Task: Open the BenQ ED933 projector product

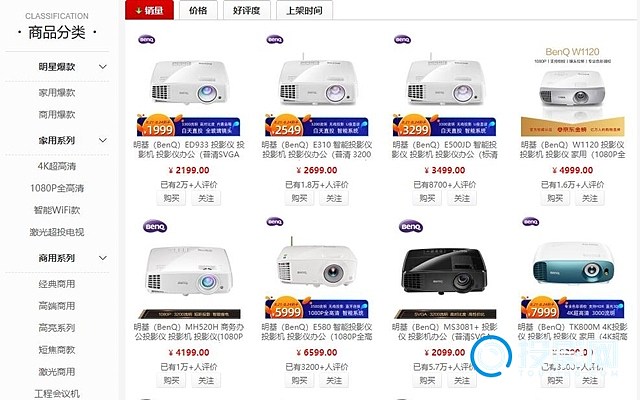Action: click(186, 88)
